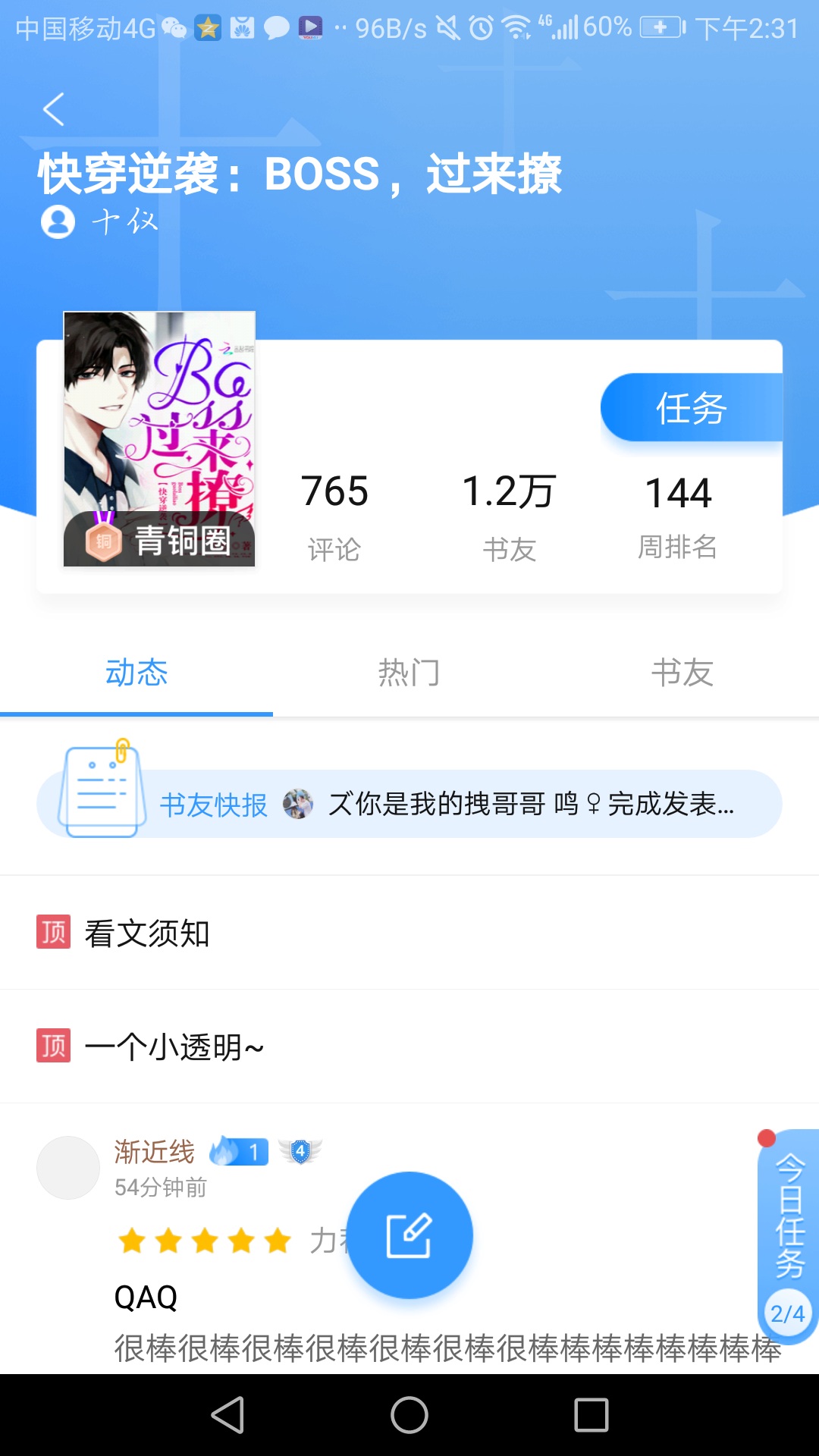Viewport: 819px width, 1456px height.
Task: Compose a new post via floating button
Action: (x=409, y=1235)
